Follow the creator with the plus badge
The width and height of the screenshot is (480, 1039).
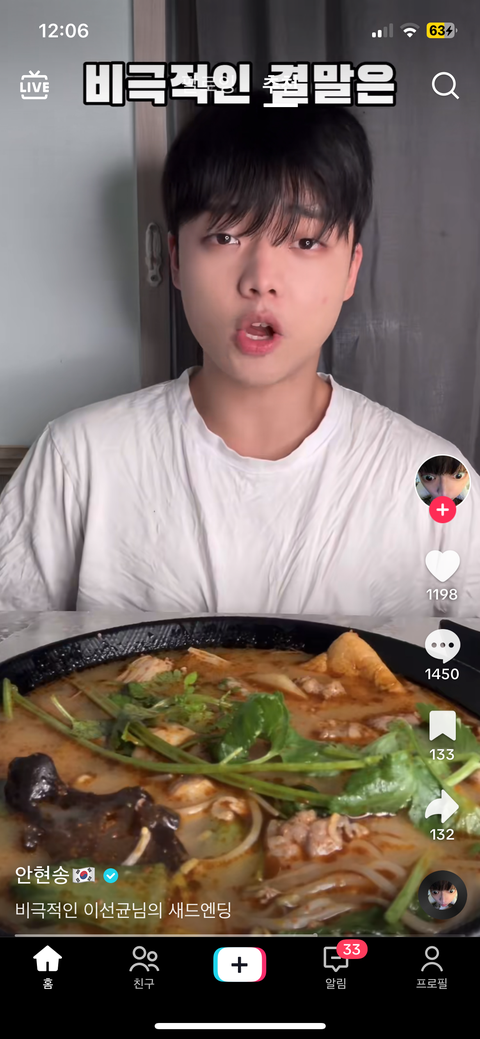(x=442, y=510)
